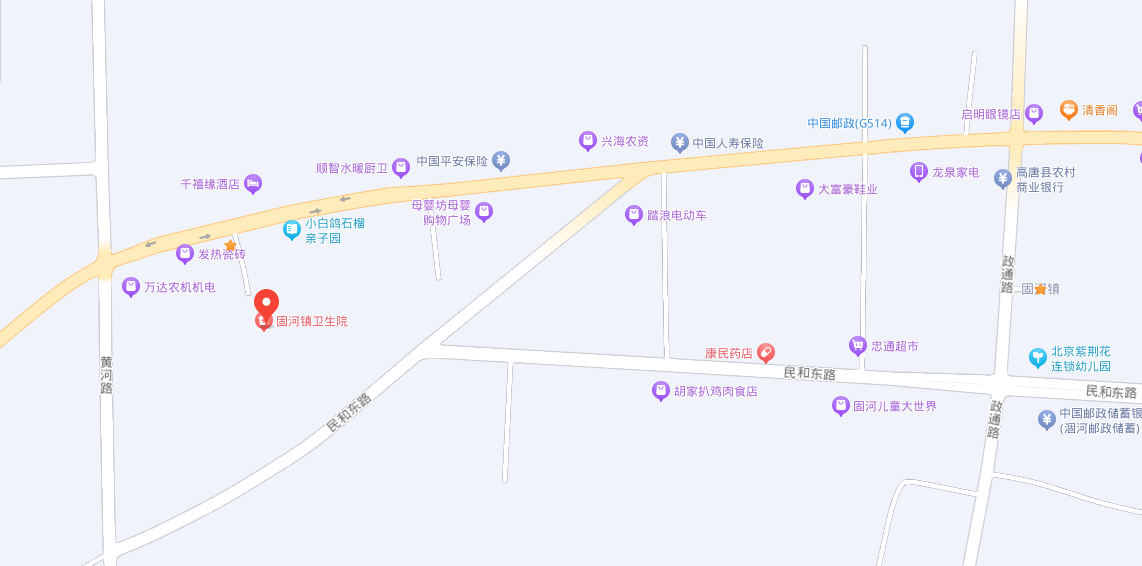This screenshot has height=566, width=1142.
Task: Select the 忠通超市 supermarket marker
Action: [857, 346]
